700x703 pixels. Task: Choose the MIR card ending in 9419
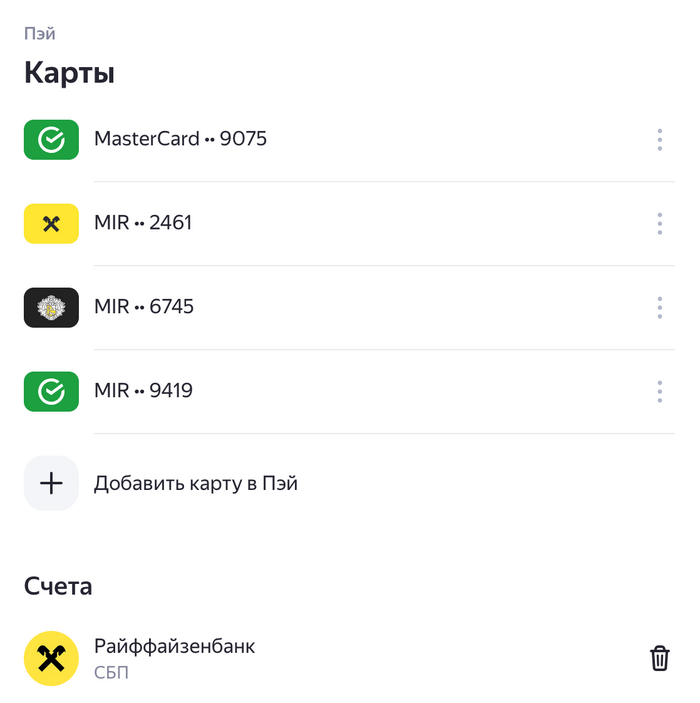143,392
